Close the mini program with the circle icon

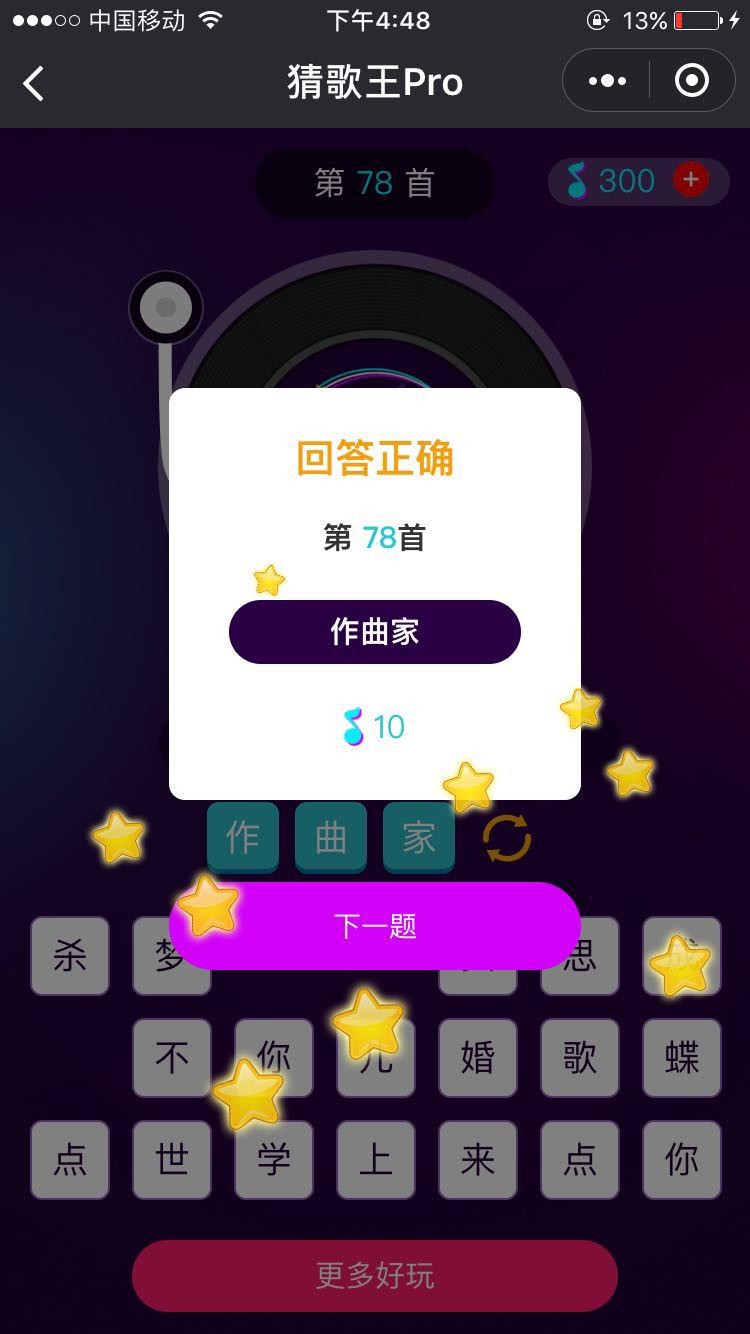[x=692, y=81]
